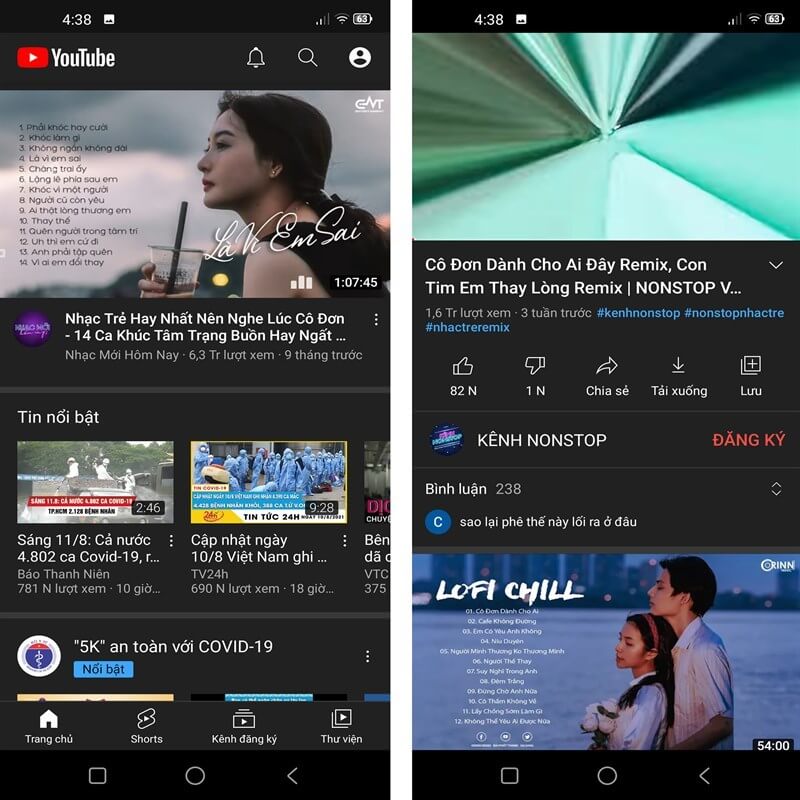This screenshot has width=800, height=800.
Task: Download the video with Tải xuống
Action: tap(679, 376)
